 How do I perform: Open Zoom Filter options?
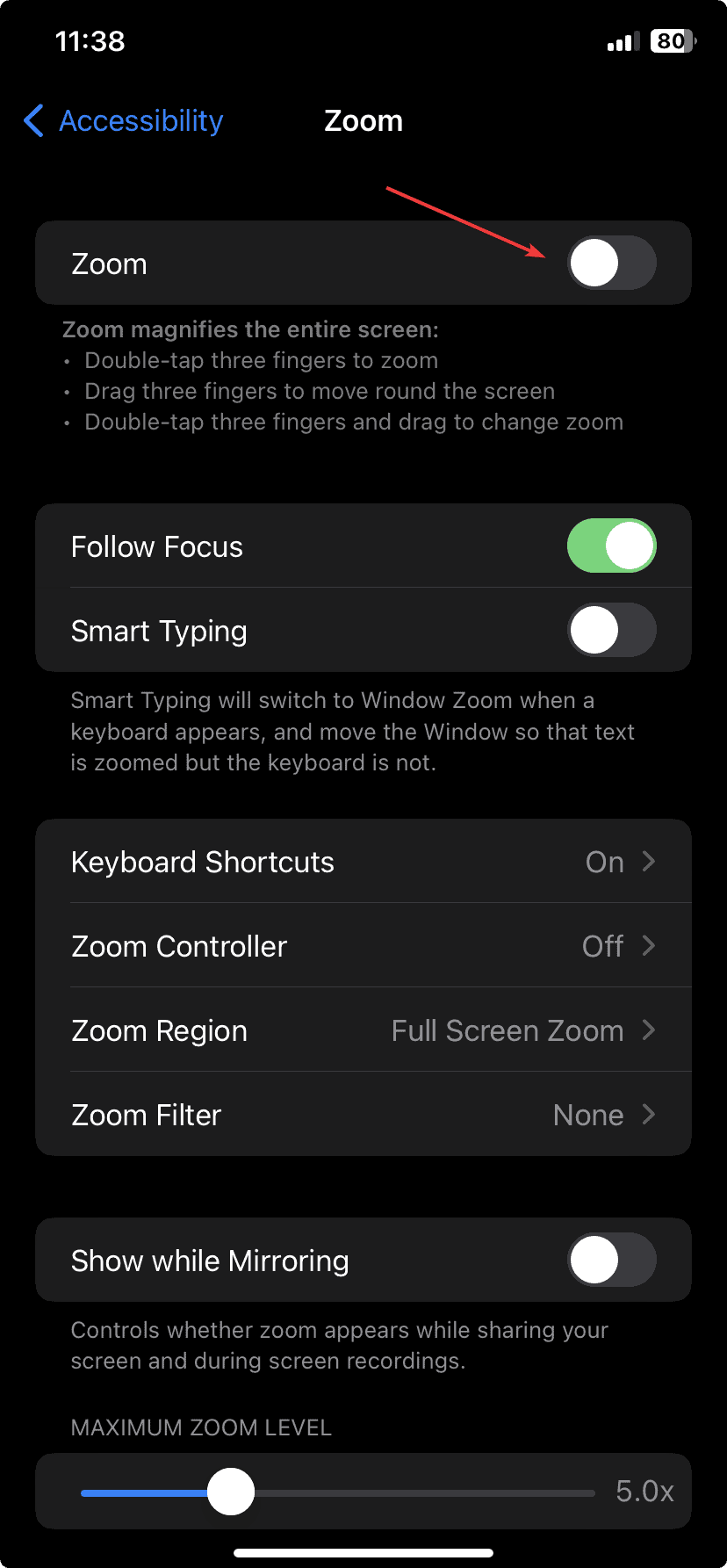tap(363, 1114)
